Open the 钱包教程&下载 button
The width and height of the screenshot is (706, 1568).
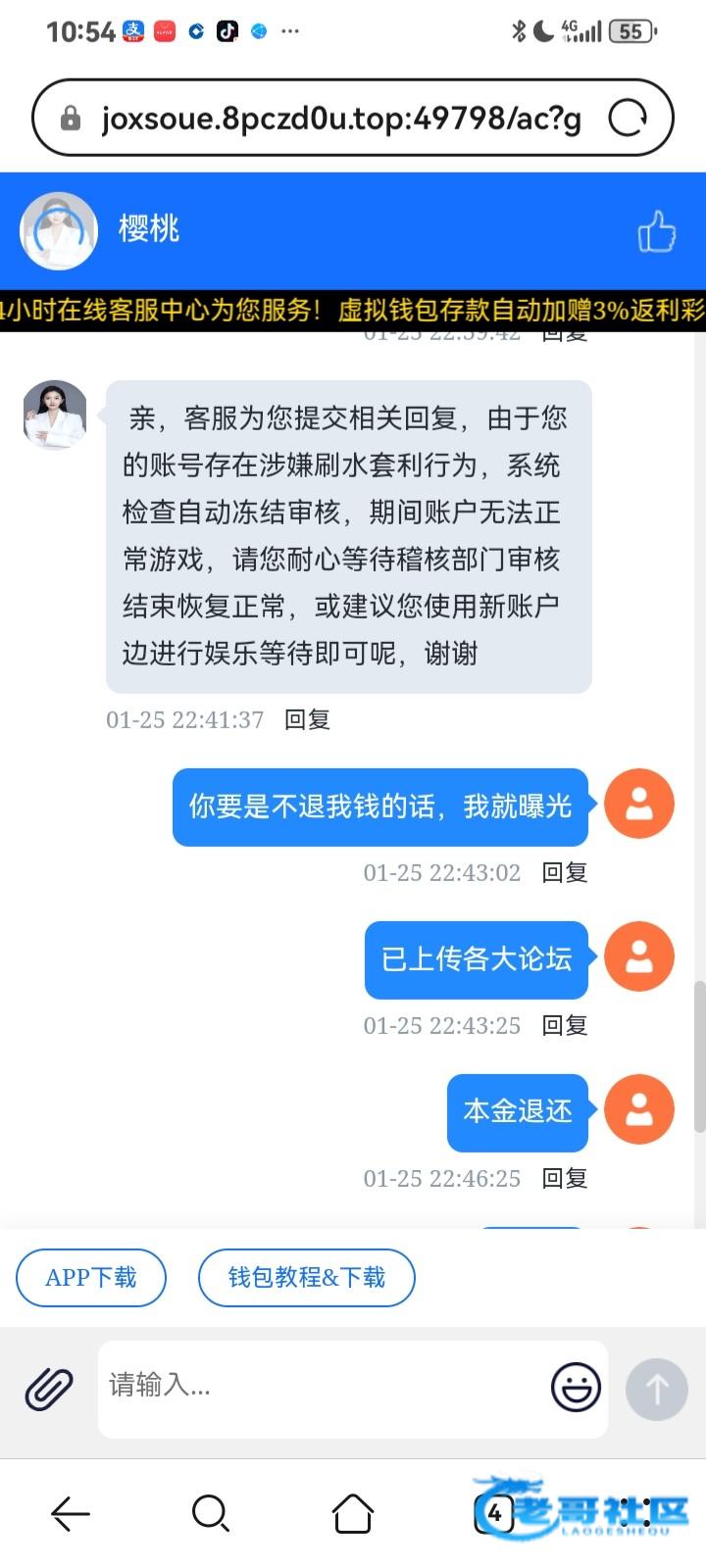[307, 1277]
